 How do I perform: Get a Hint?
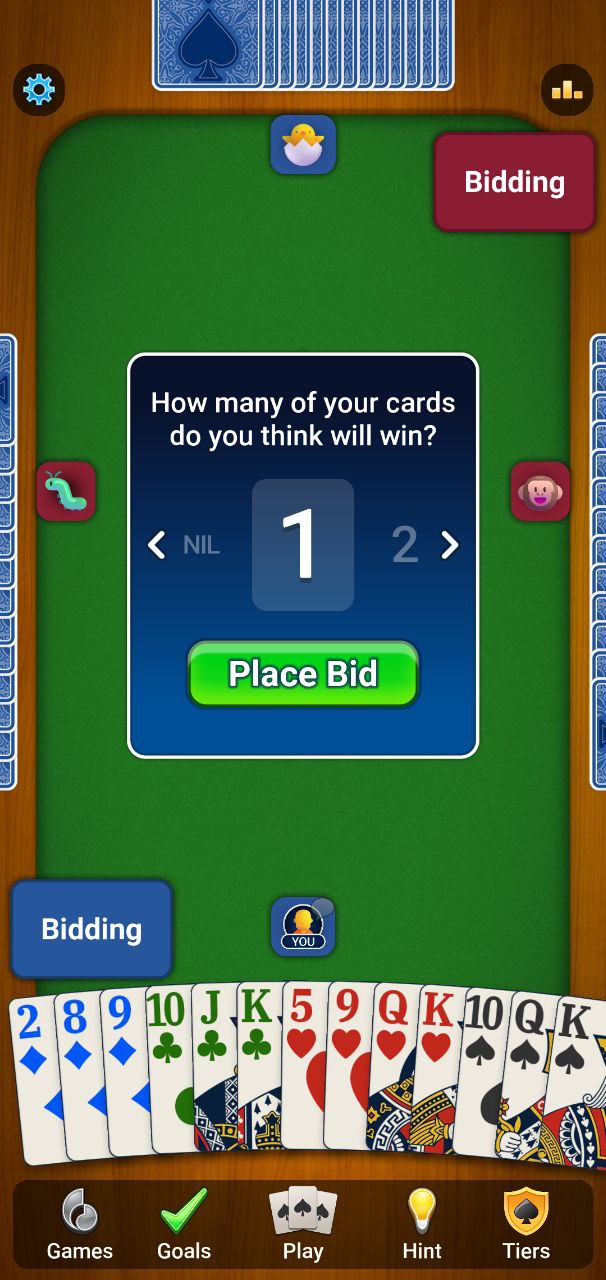click(x=422, y=1224)
